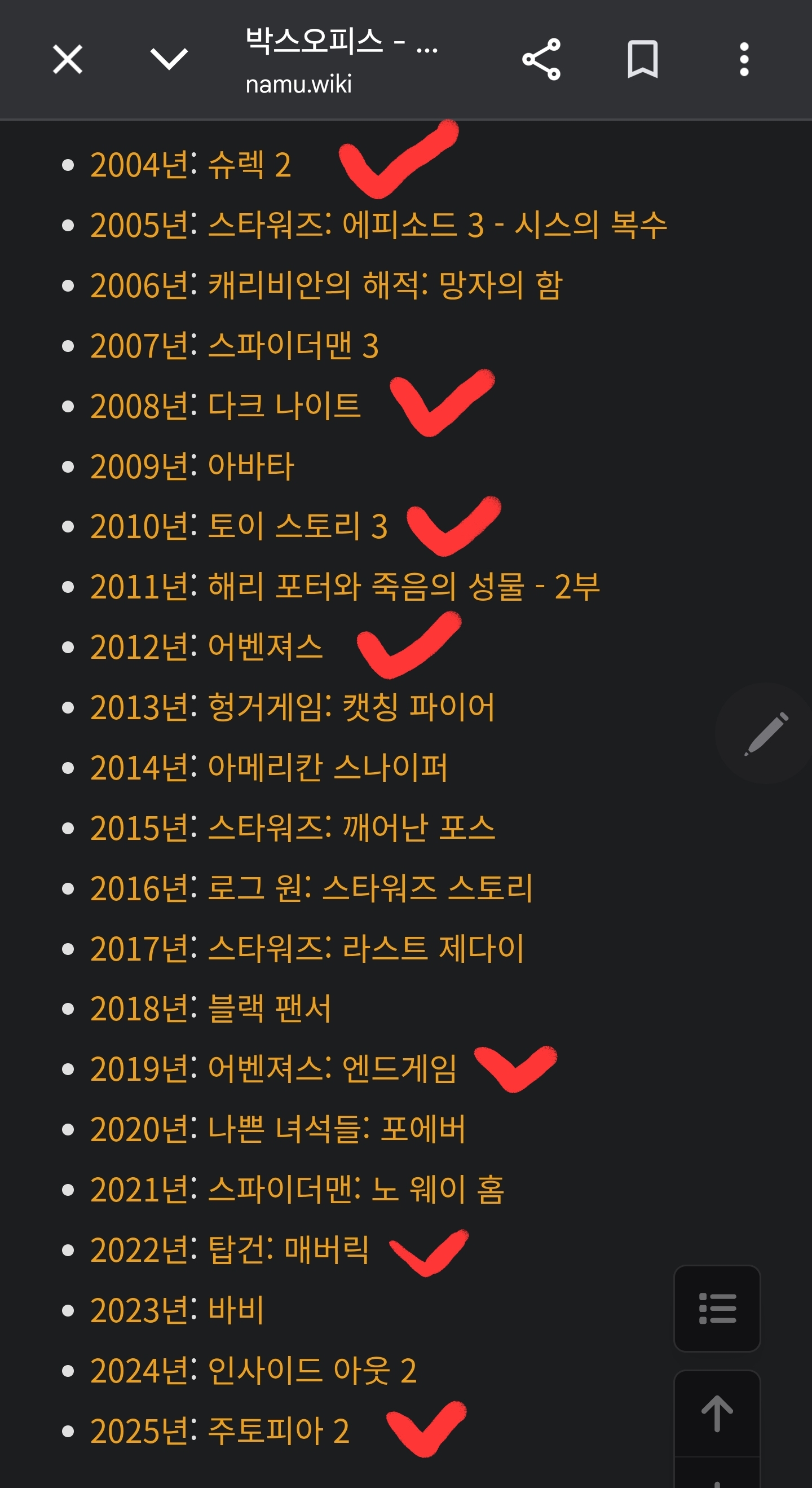This screenshot has height=1488, width=812.
Task: Bookmark this page
Action: coord(643,59)
